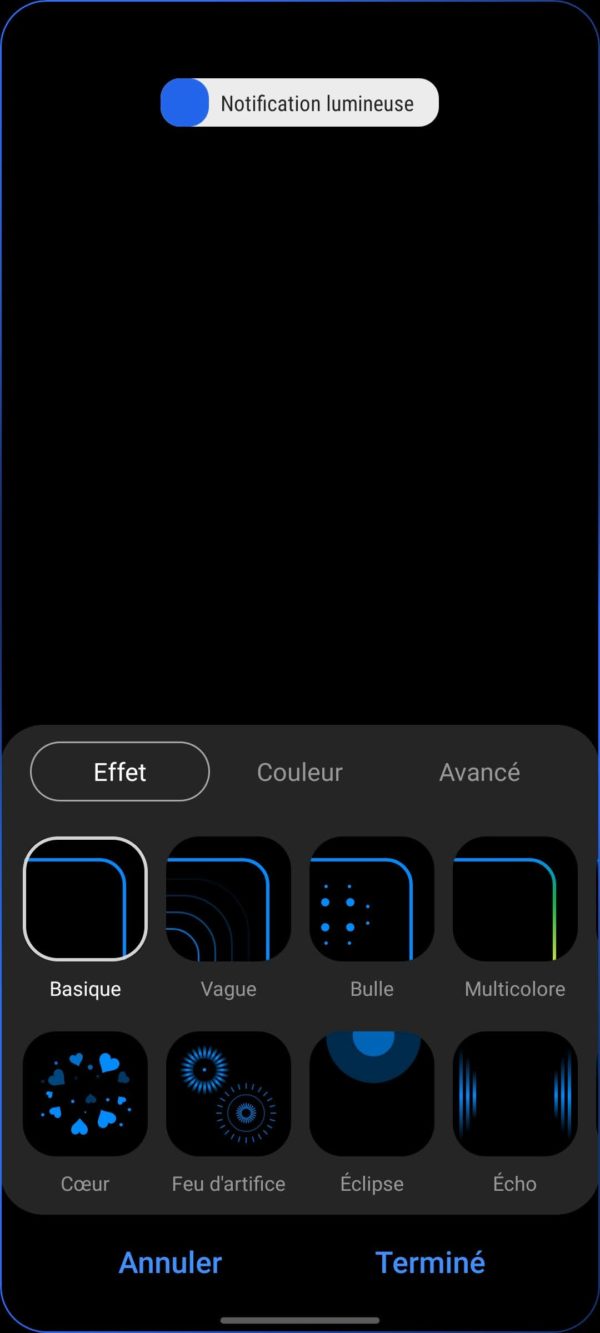The width and height of the screenshot is (600, 1333).
Task: Tap Annuler to cancel changes
Action: point(170,1263)
